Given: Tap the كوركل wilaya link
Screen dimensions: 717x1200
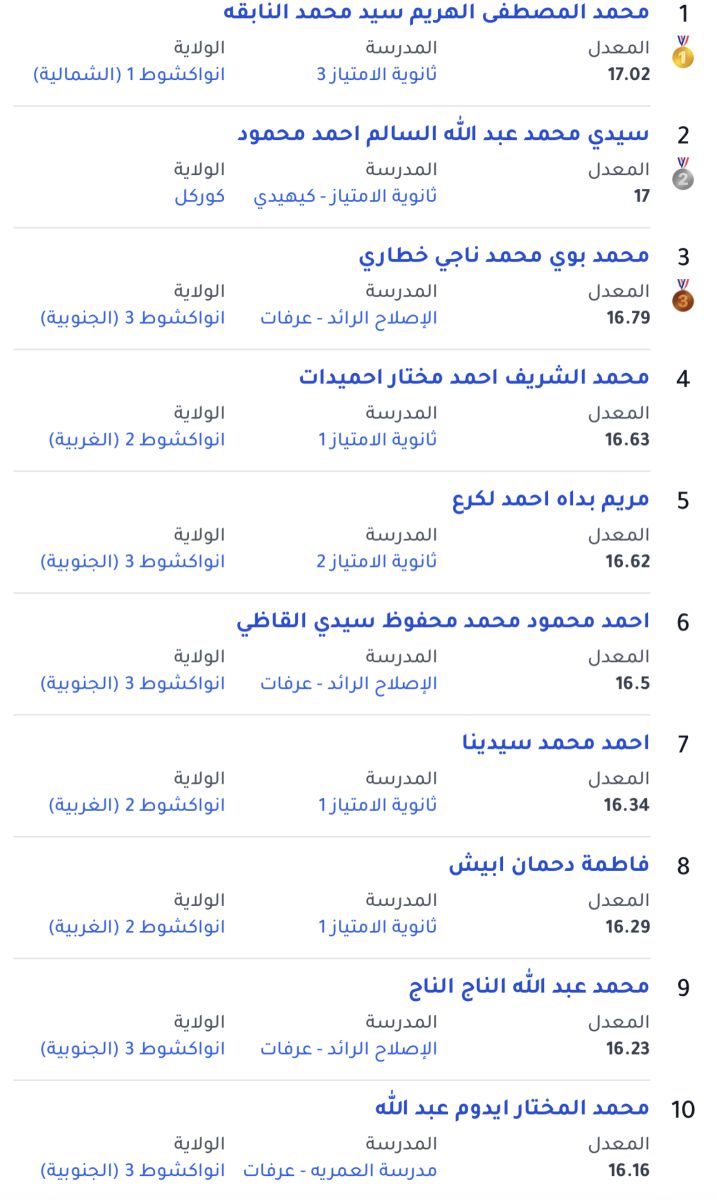Looking at the screenshot, I should coord(199,196).
